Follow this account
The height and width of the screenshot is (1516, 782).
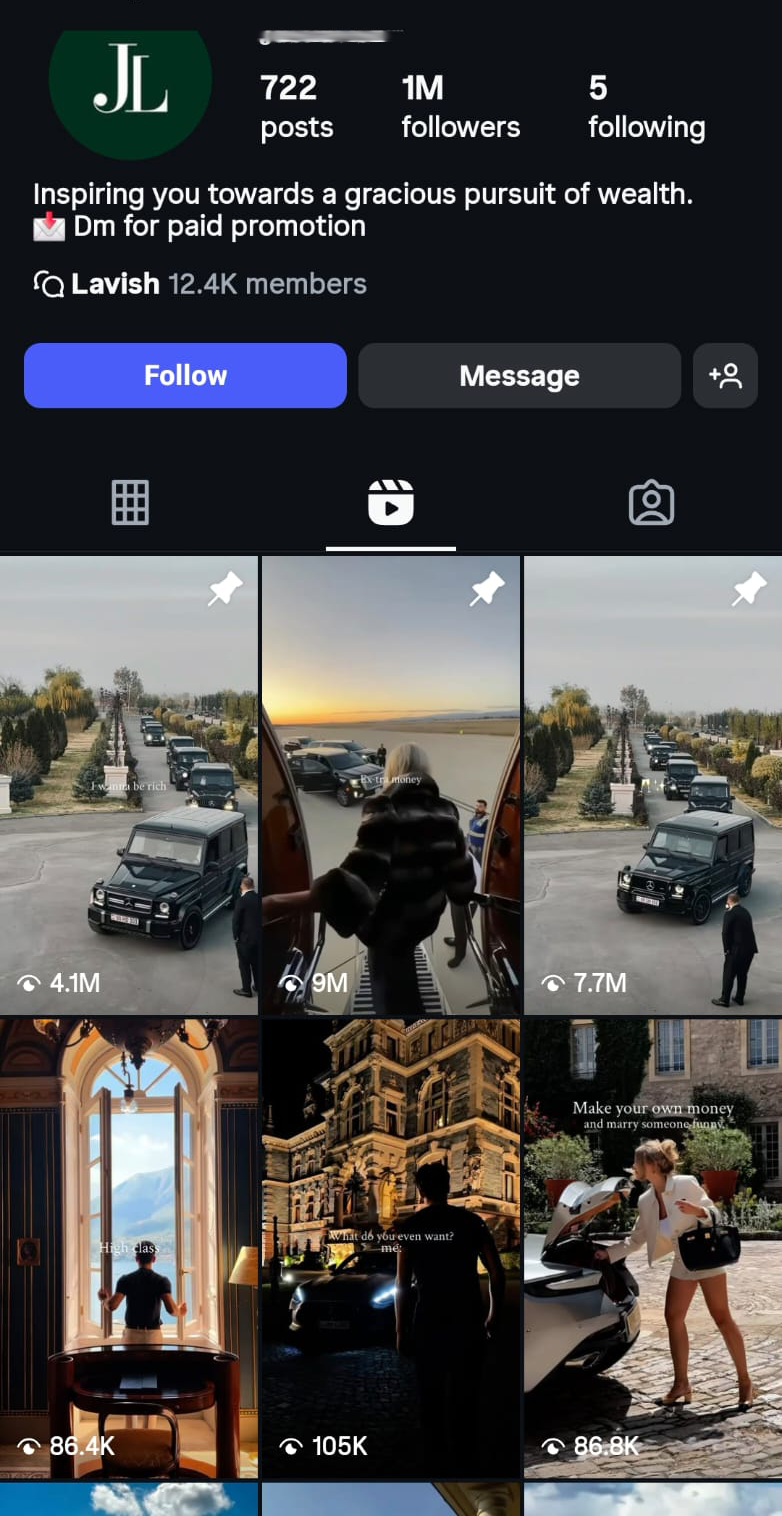185,376
